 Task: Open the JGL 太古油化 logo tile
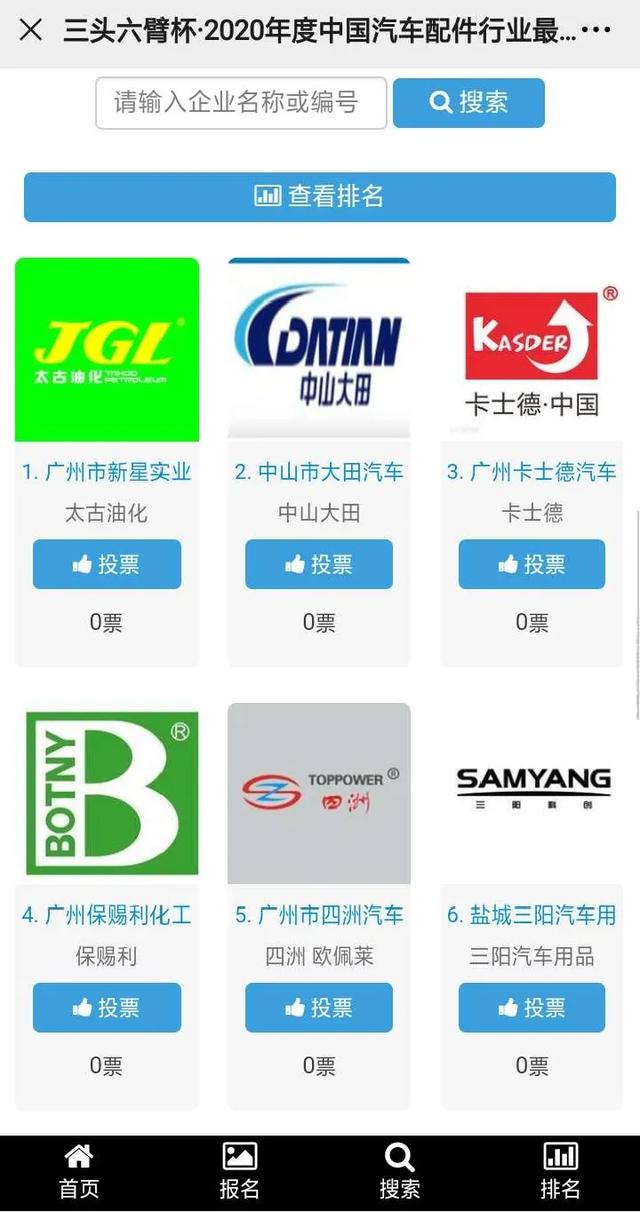coord(107,350)
